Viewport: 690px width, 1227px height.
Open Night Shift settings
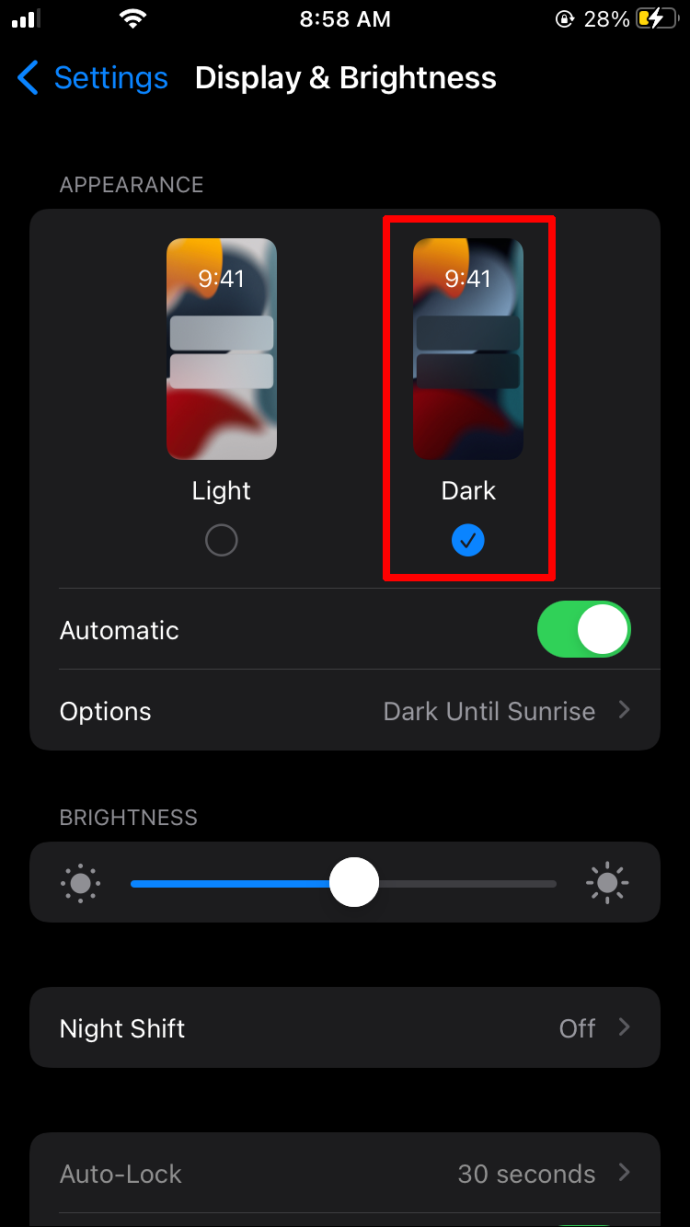click(x=345, y=1028)
